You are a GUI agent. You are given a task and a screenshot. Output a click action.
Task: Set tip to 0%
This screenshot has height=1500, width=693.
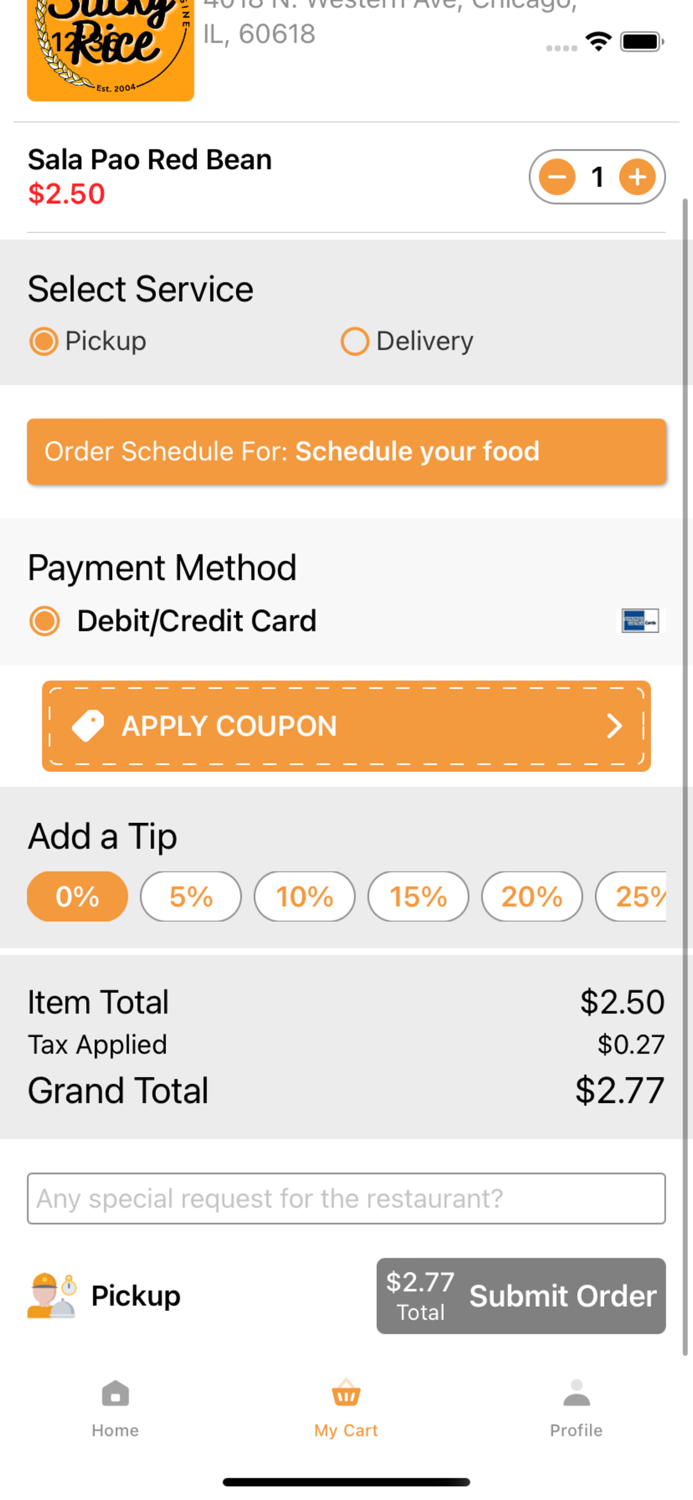click(77, 896)
